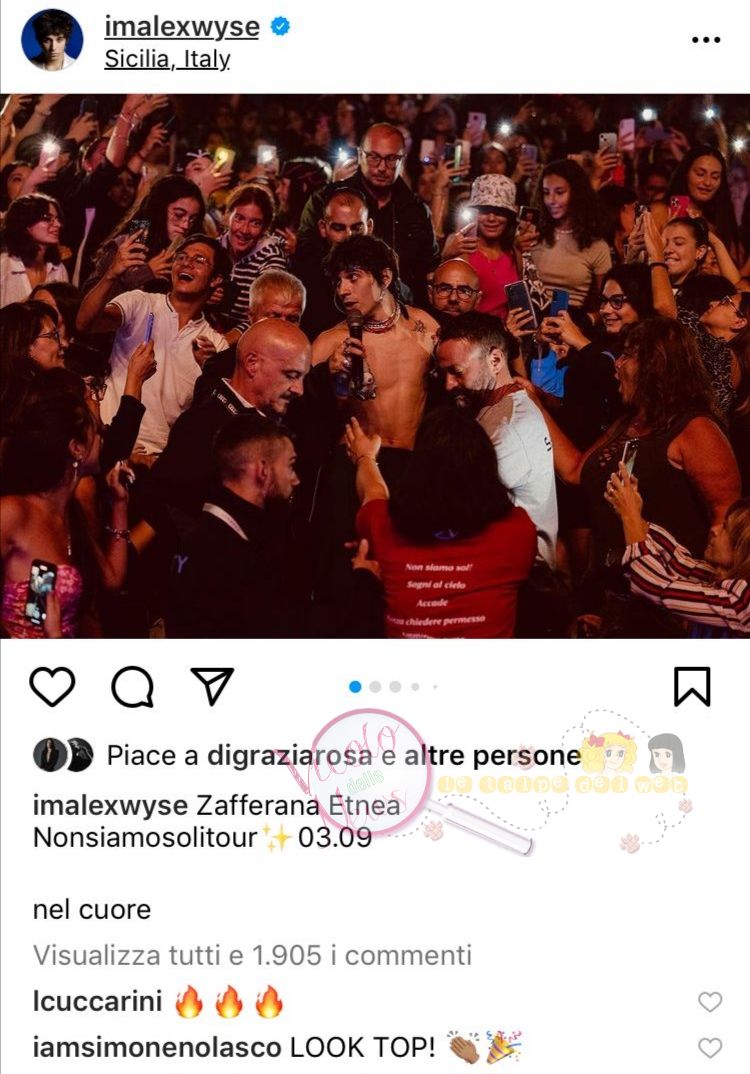Screen dimensions: 750x1074
Task: Like lcuccarini's comment
Action: tap(709, 1001)
